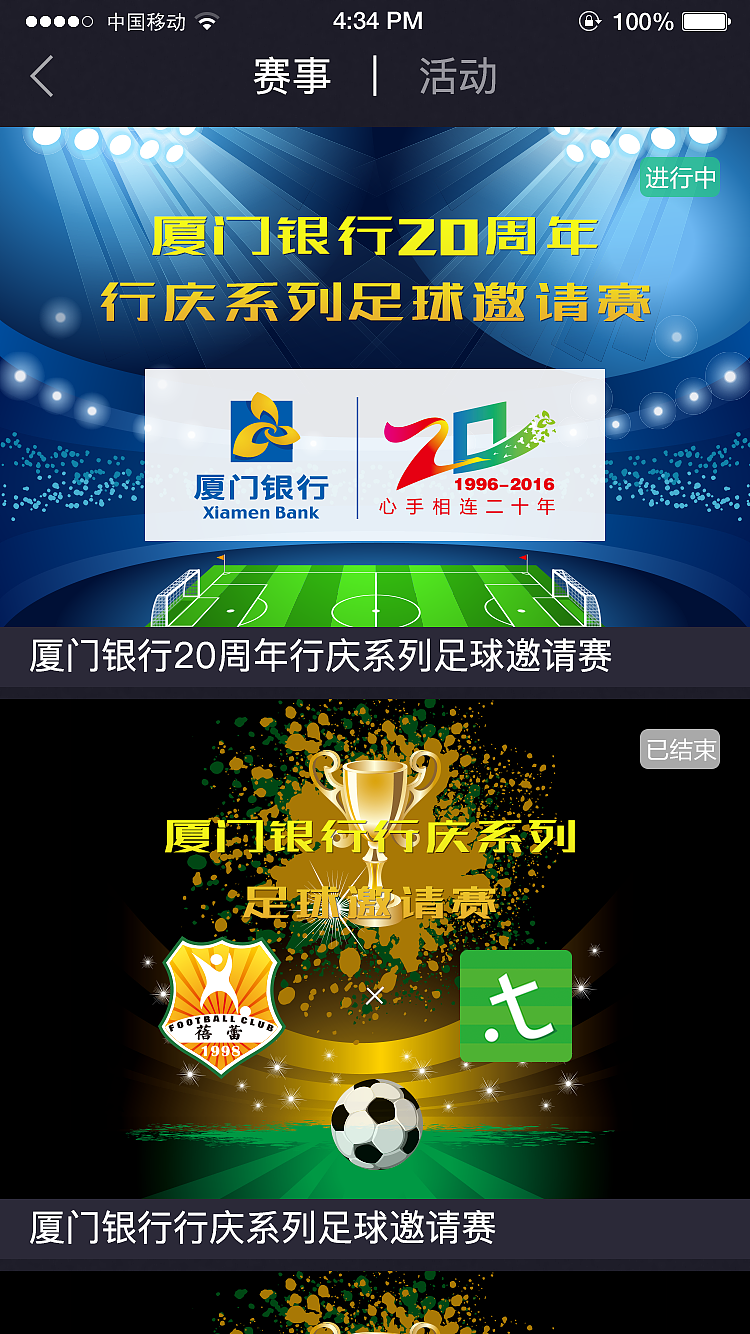This screenshot has width=750, height=1334.
Task: Select the 赛事 tab
Action: (291, 77)
